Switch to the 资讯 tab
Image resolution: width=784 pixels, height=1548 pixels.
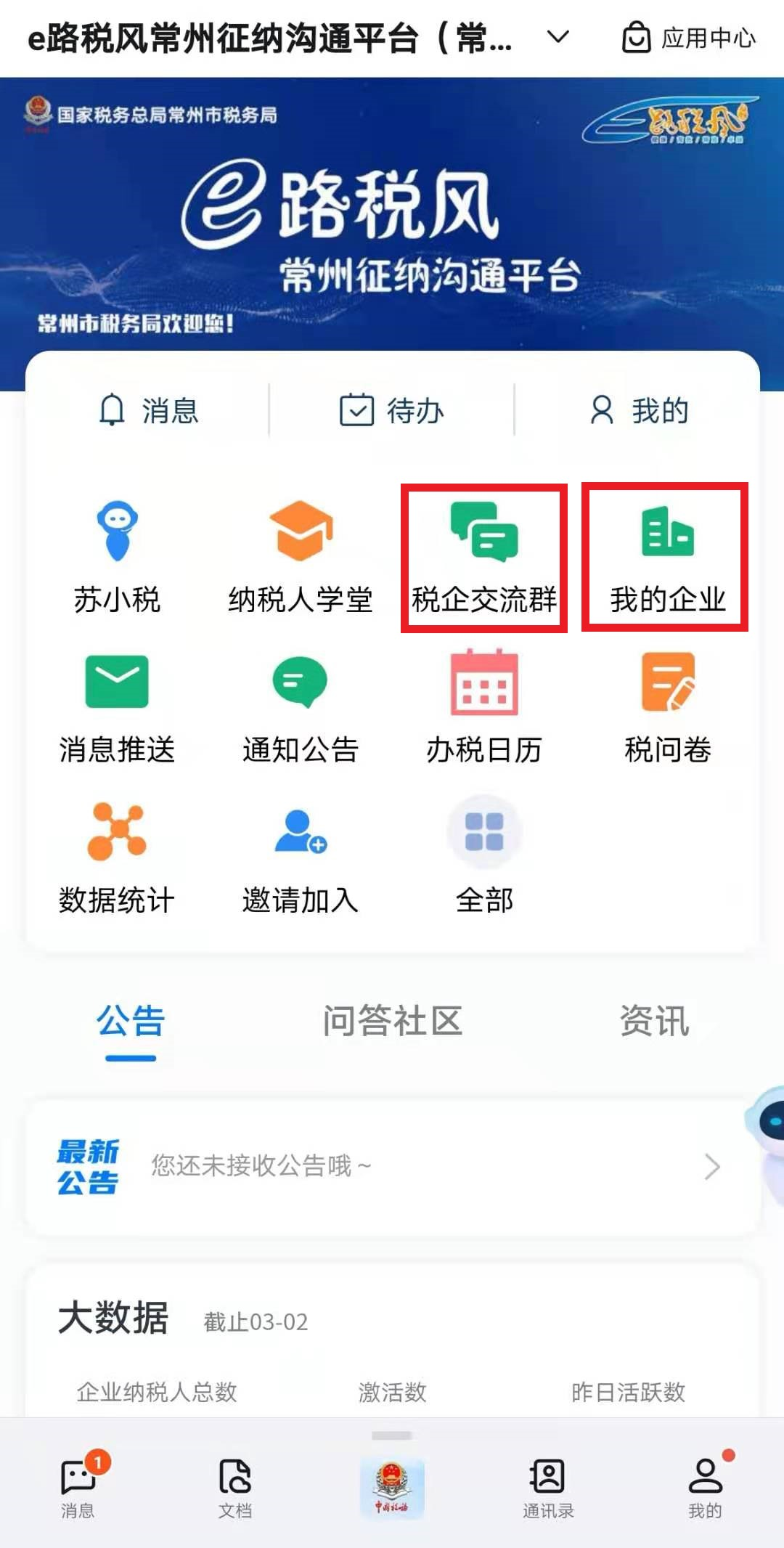pyautogui.click(x=654, y=1021)
